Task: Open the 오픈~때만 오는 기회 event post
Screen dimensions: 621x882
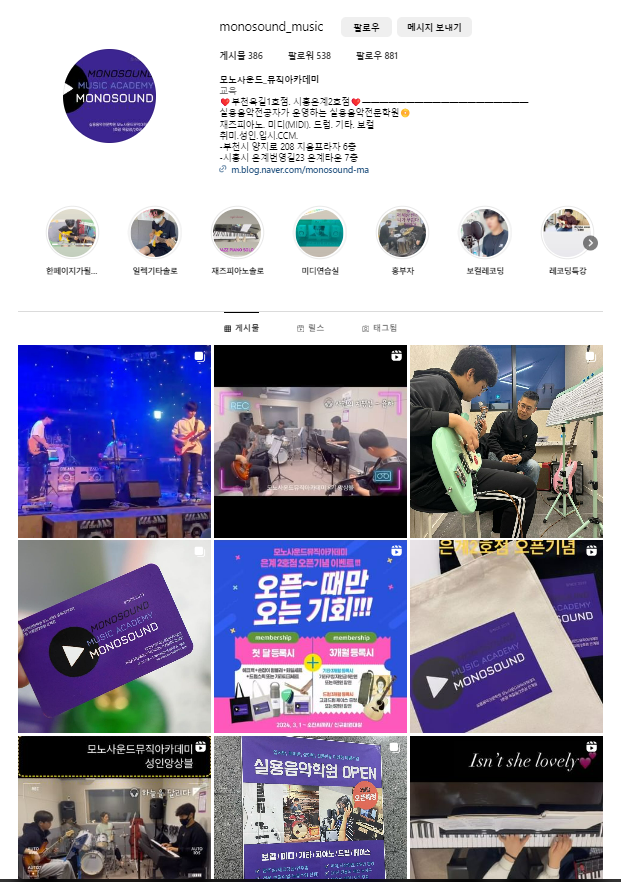Action: 310,637
